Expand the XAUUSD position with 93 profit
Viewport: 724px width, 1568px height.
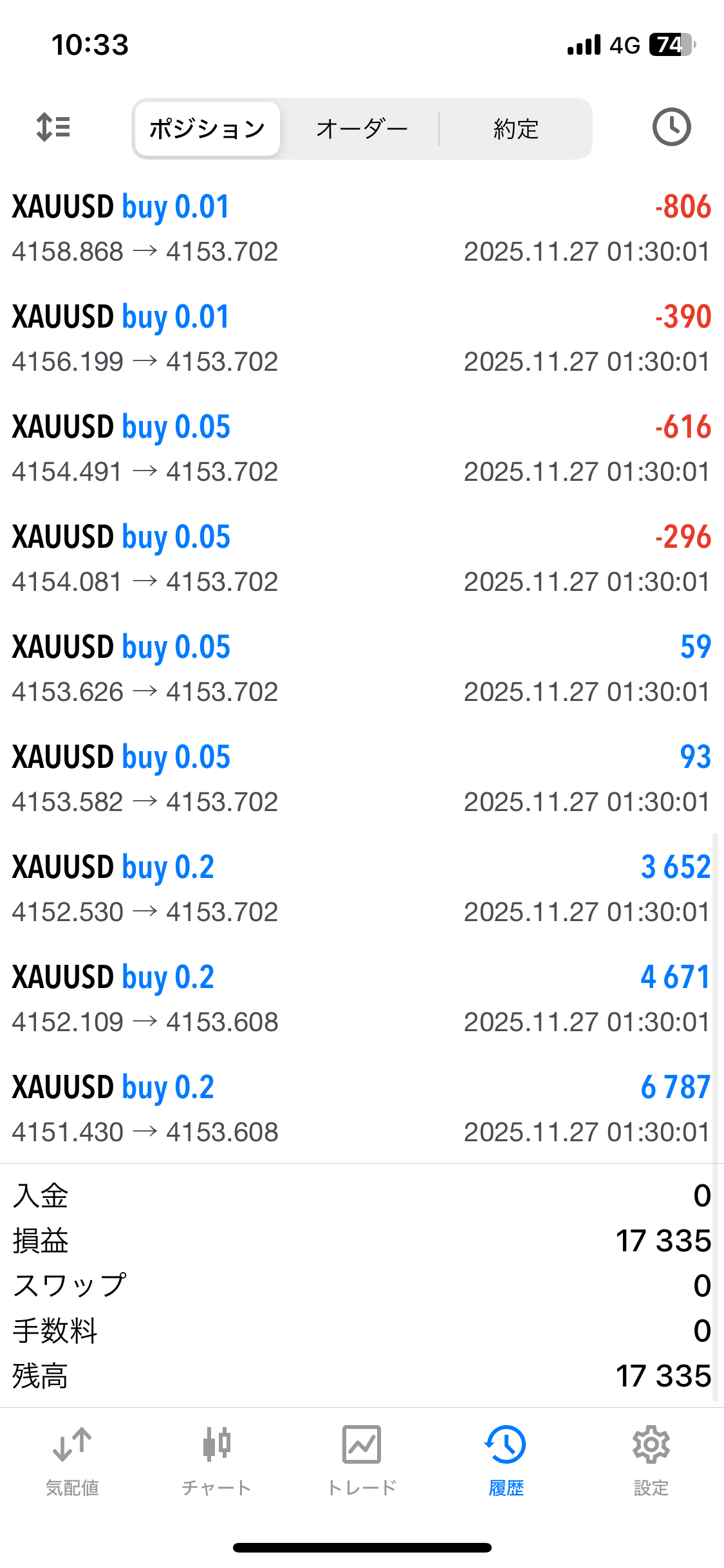362,779
